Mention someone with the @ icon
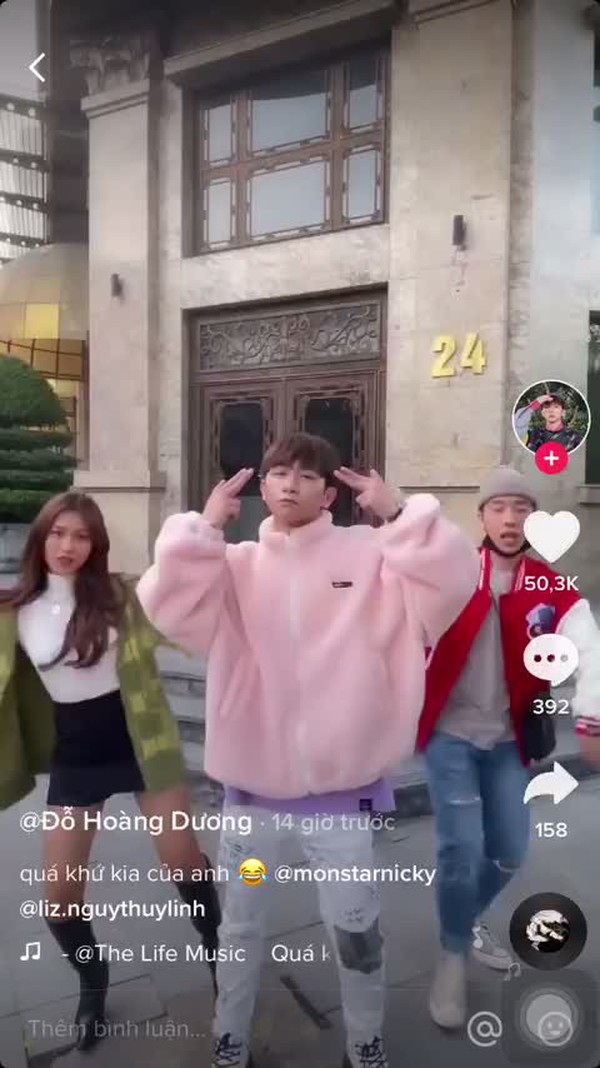 tap(484, 1028)
